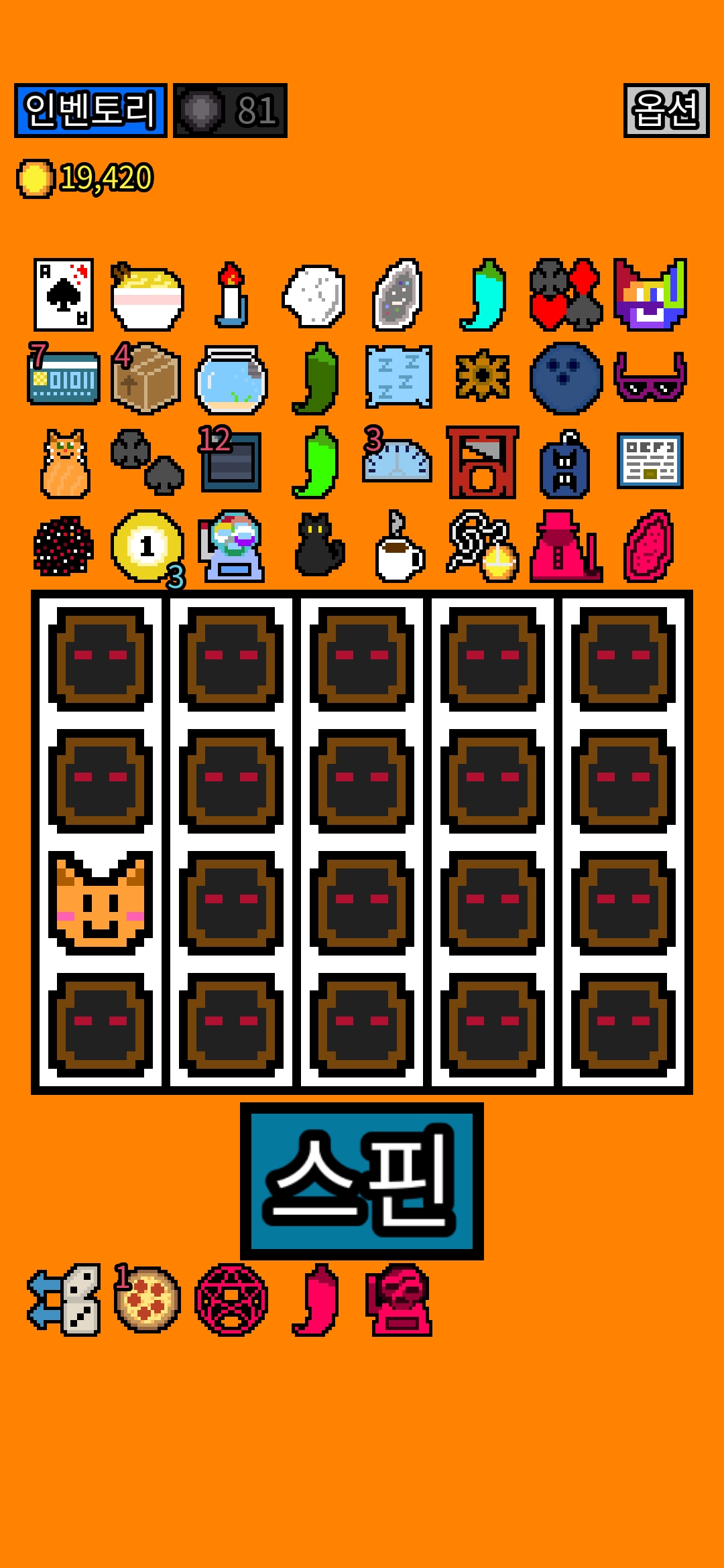Open the 옵션 options menu
The width and height of the screenshot is (724, 1568).
point(666,111)
